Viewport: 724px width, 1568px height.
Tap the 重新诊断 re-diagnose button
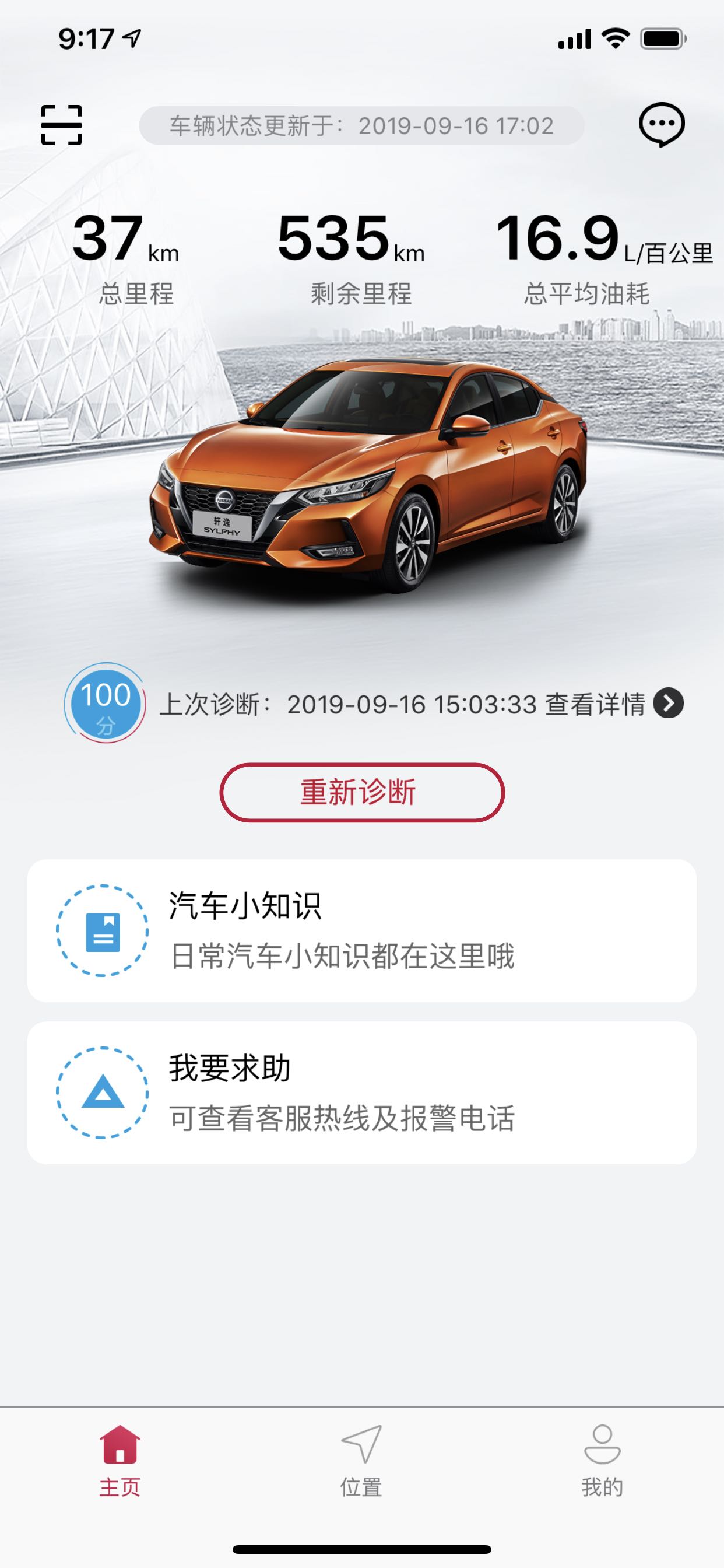(362, 793)
